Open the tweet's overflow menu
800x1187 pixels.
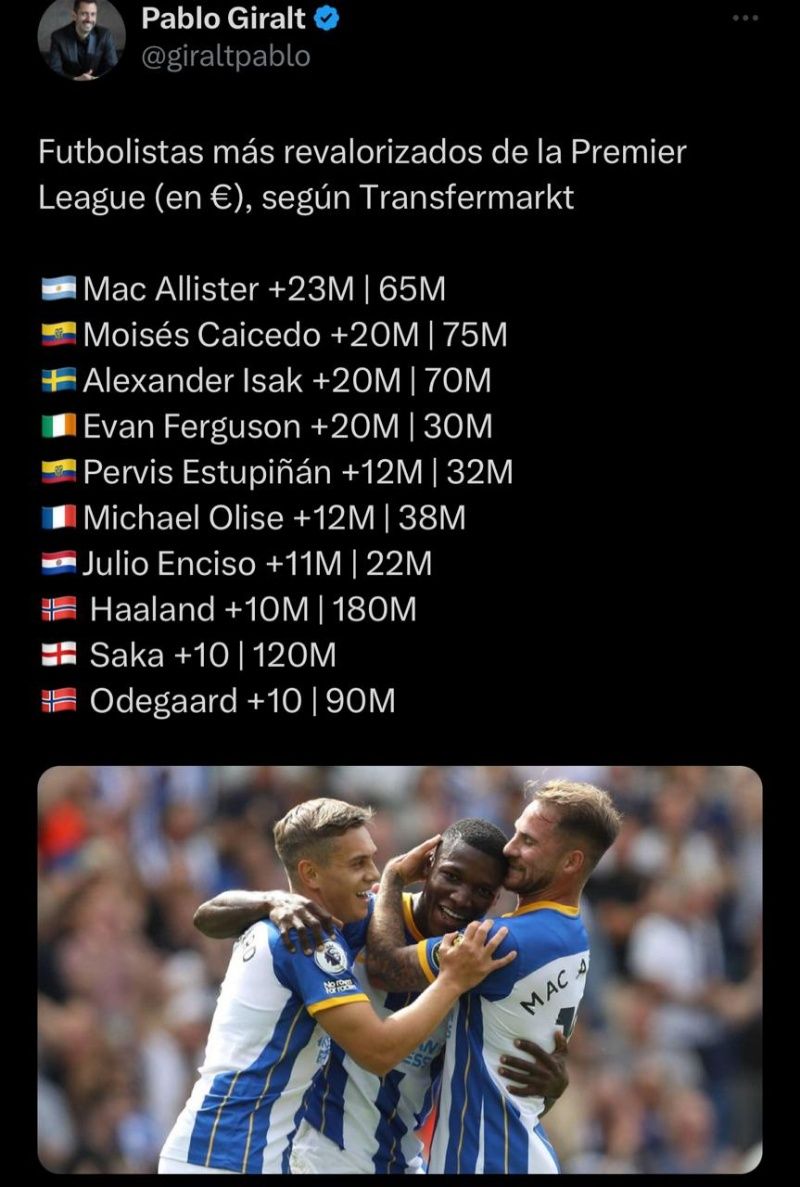pos(745,18)
